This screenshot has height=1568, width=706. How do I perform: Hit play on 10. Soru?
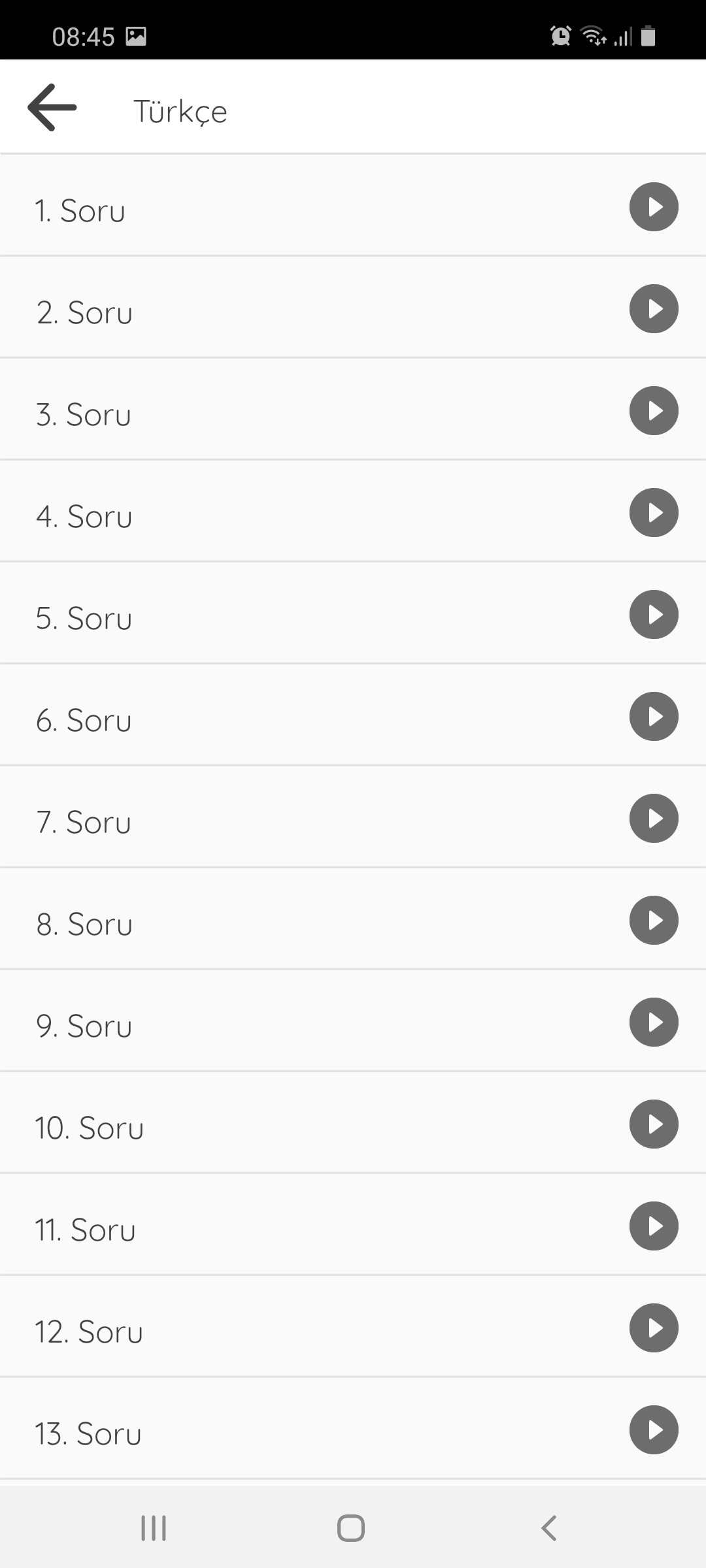pos(654,1124)
